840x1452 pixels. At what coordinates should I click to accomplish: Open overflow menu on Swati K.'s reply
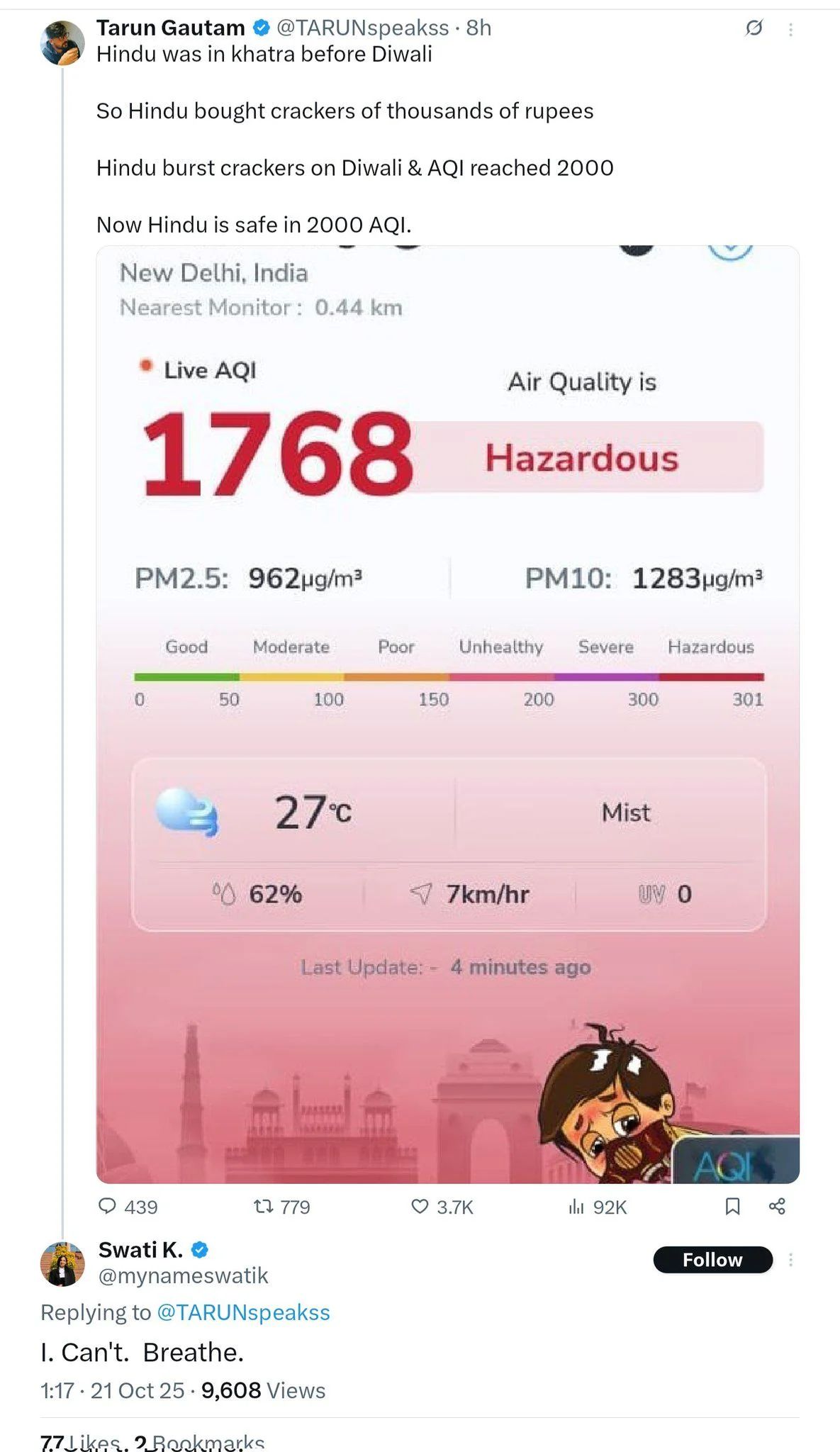[x=790, y=1260]
